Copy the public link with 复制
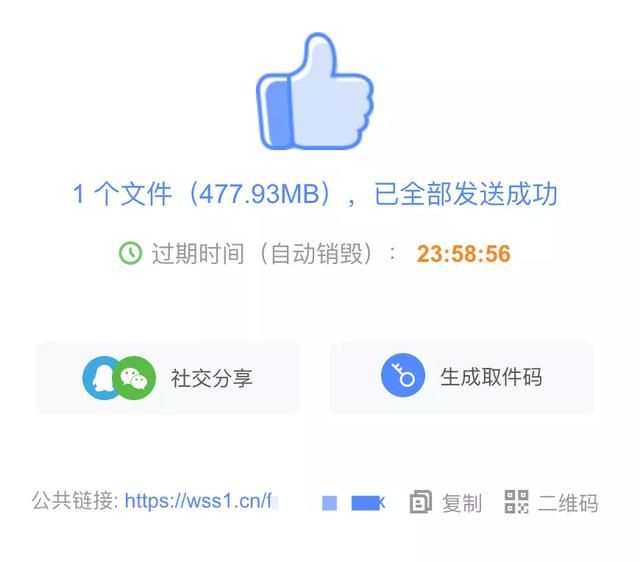The width and height of the screenshot is (640, 562). (446, 502)
